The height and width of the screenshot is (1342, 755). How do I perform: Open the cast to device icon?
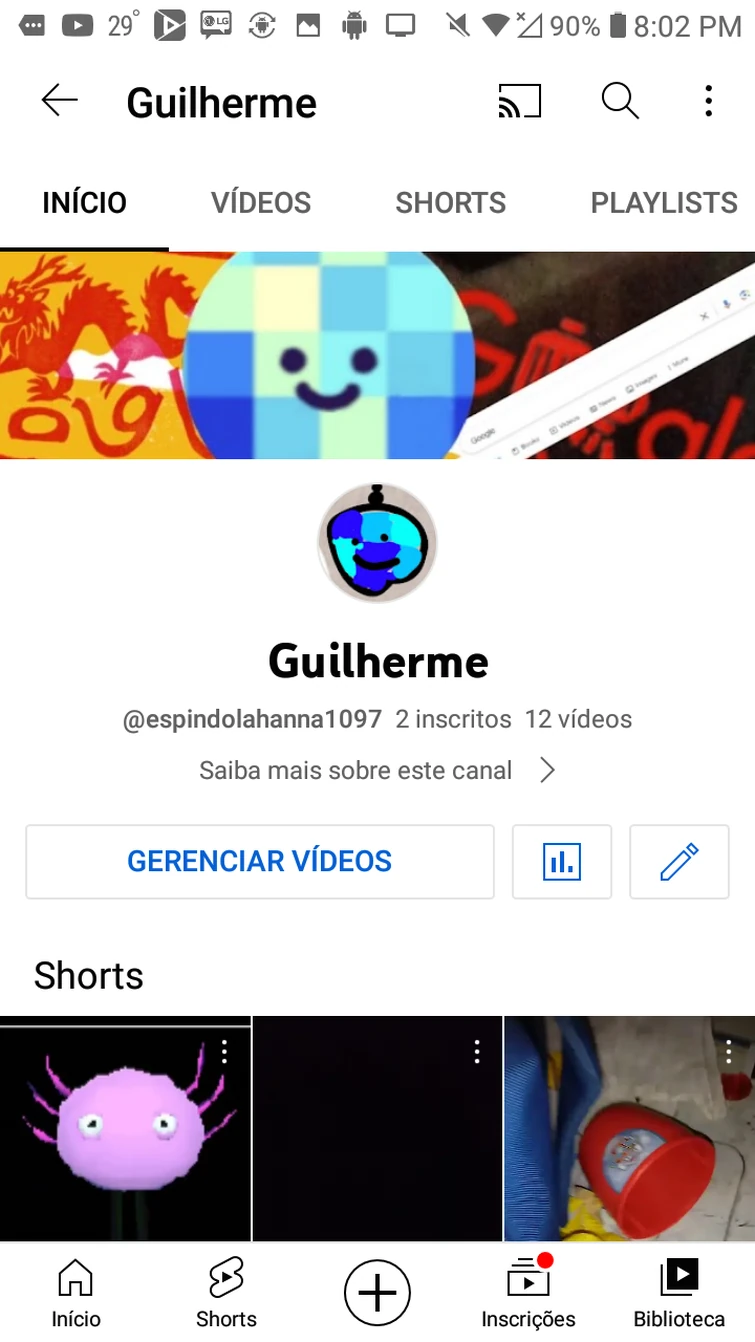[x=519, y=101]
